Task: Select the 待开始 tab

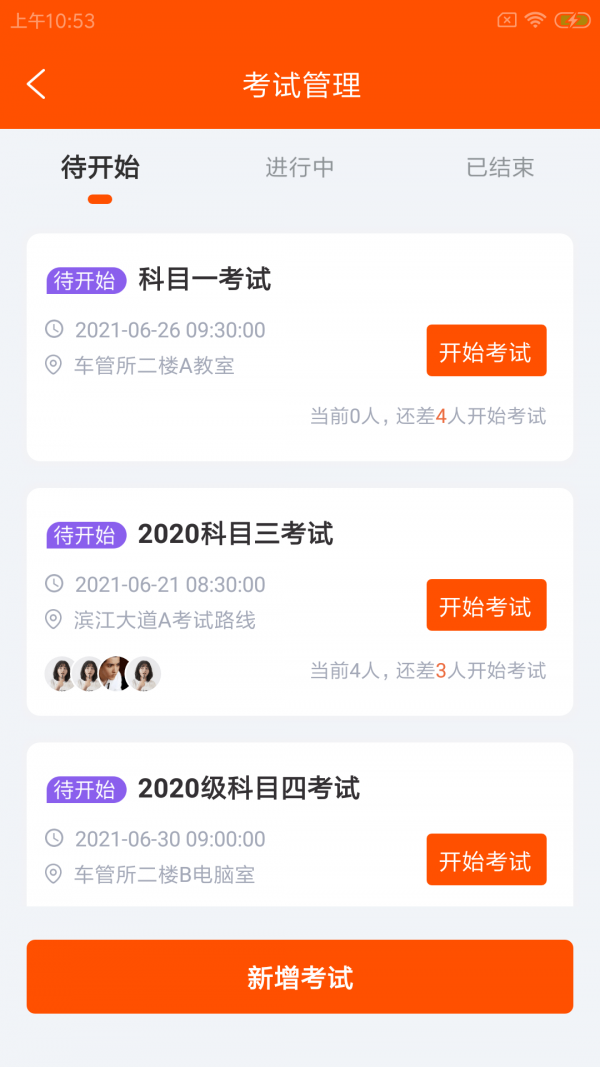Action: 100,168
